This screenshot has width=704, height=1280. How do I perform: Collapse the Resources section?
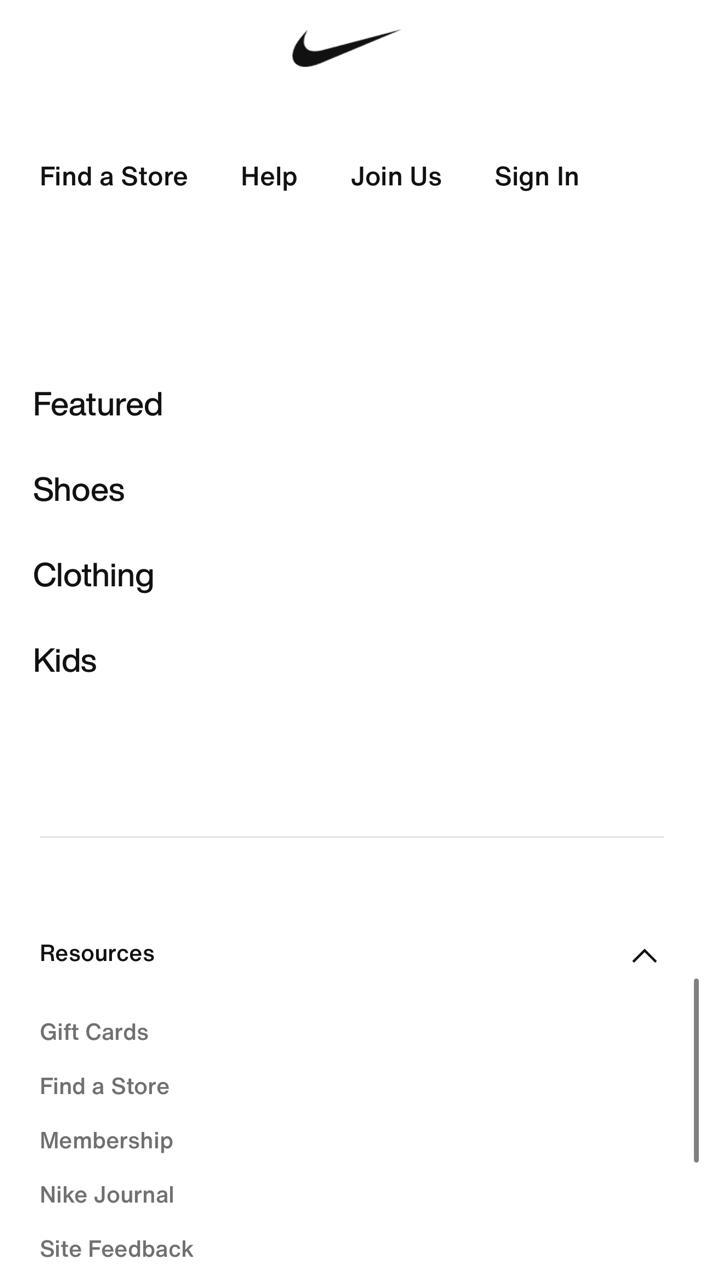click(x=644, y=955)
